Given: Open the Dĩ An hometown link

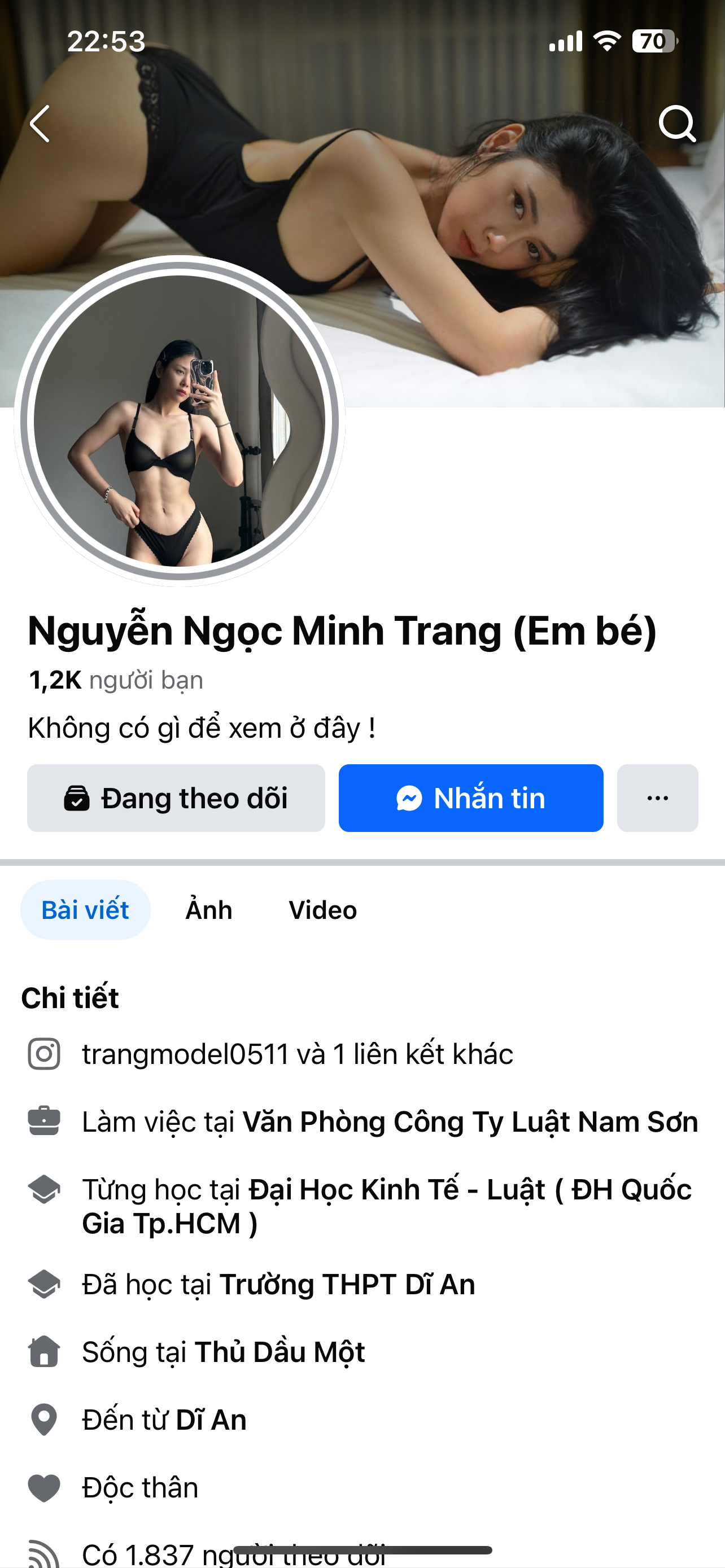Looking at the screenshot, I should pyautogui.click(x=211, y=1420).
